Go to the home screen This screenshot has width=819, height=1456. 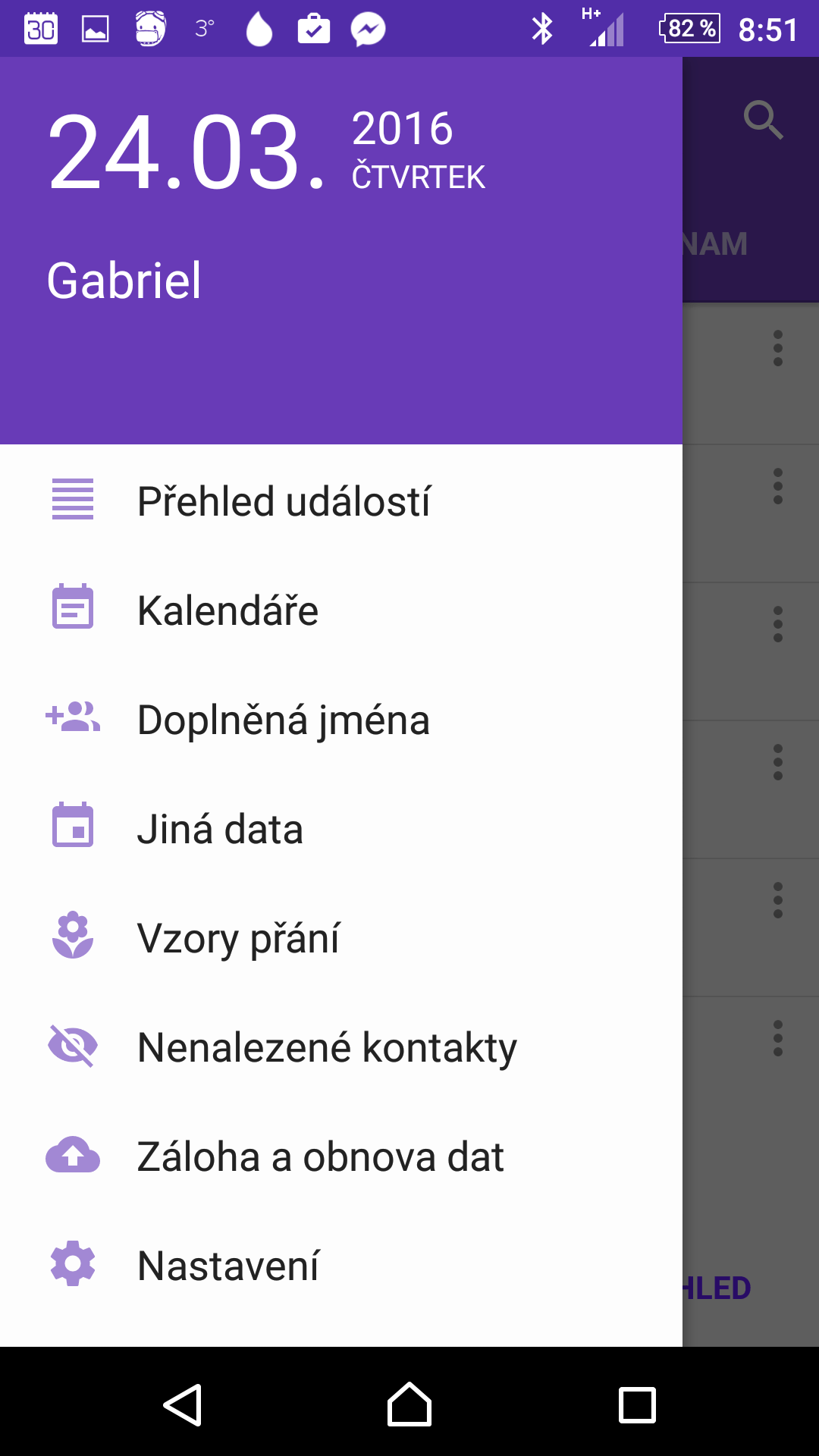[x=409, y=1404]
